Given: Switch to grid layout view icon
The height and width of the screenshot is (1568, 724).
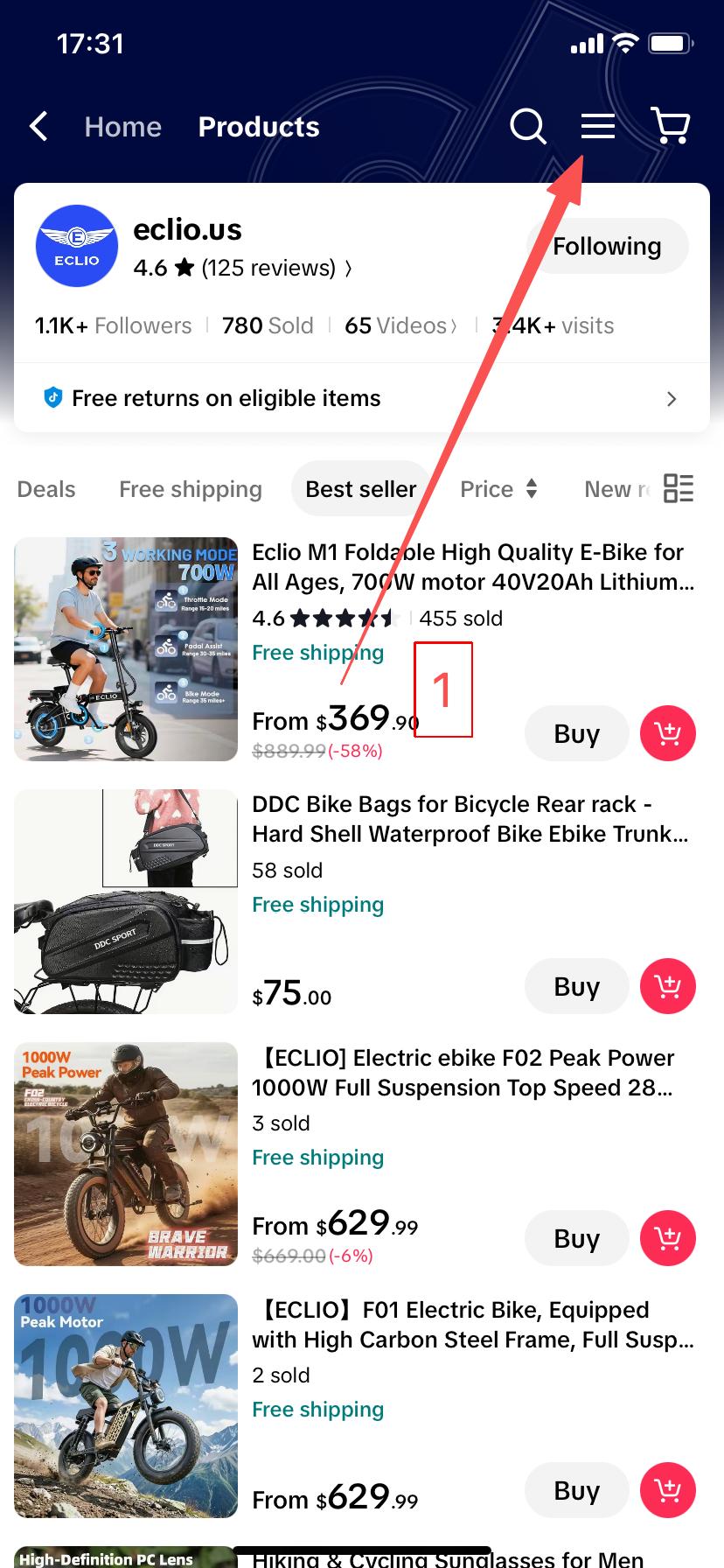Looking at the screenshot, I should (678, 489).
